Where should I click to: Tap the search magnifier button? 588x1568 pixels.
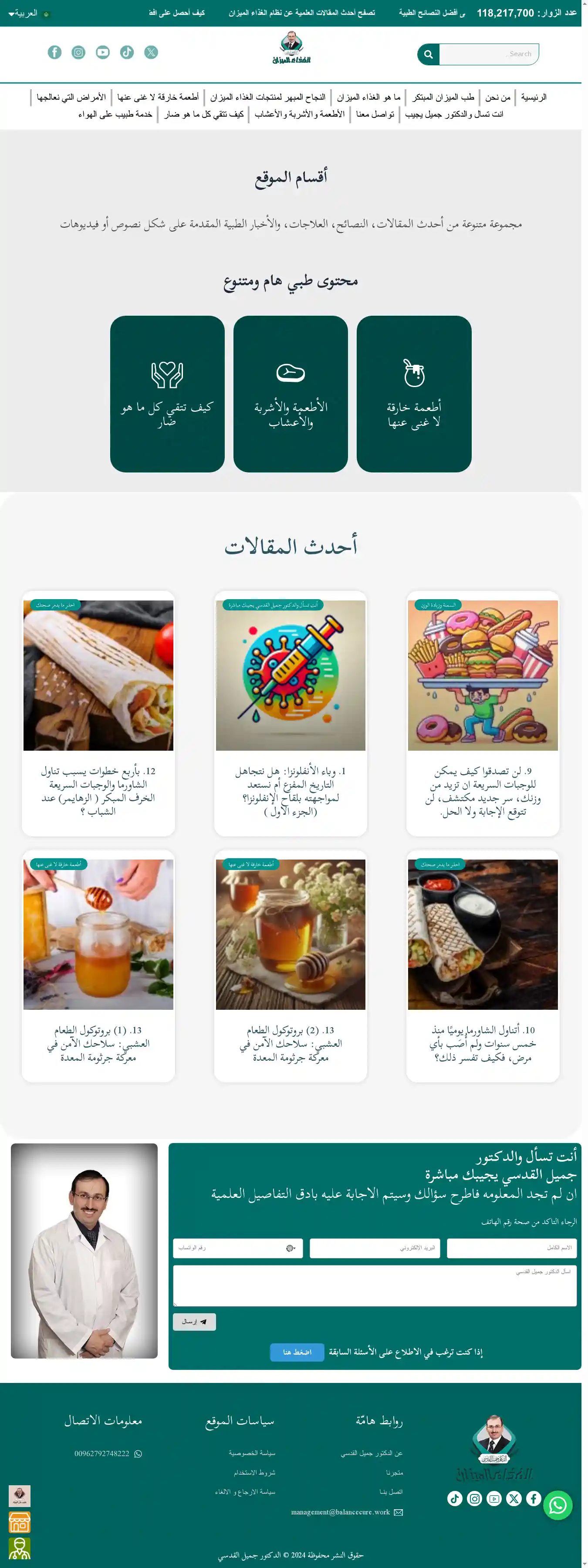click(428, 54)
